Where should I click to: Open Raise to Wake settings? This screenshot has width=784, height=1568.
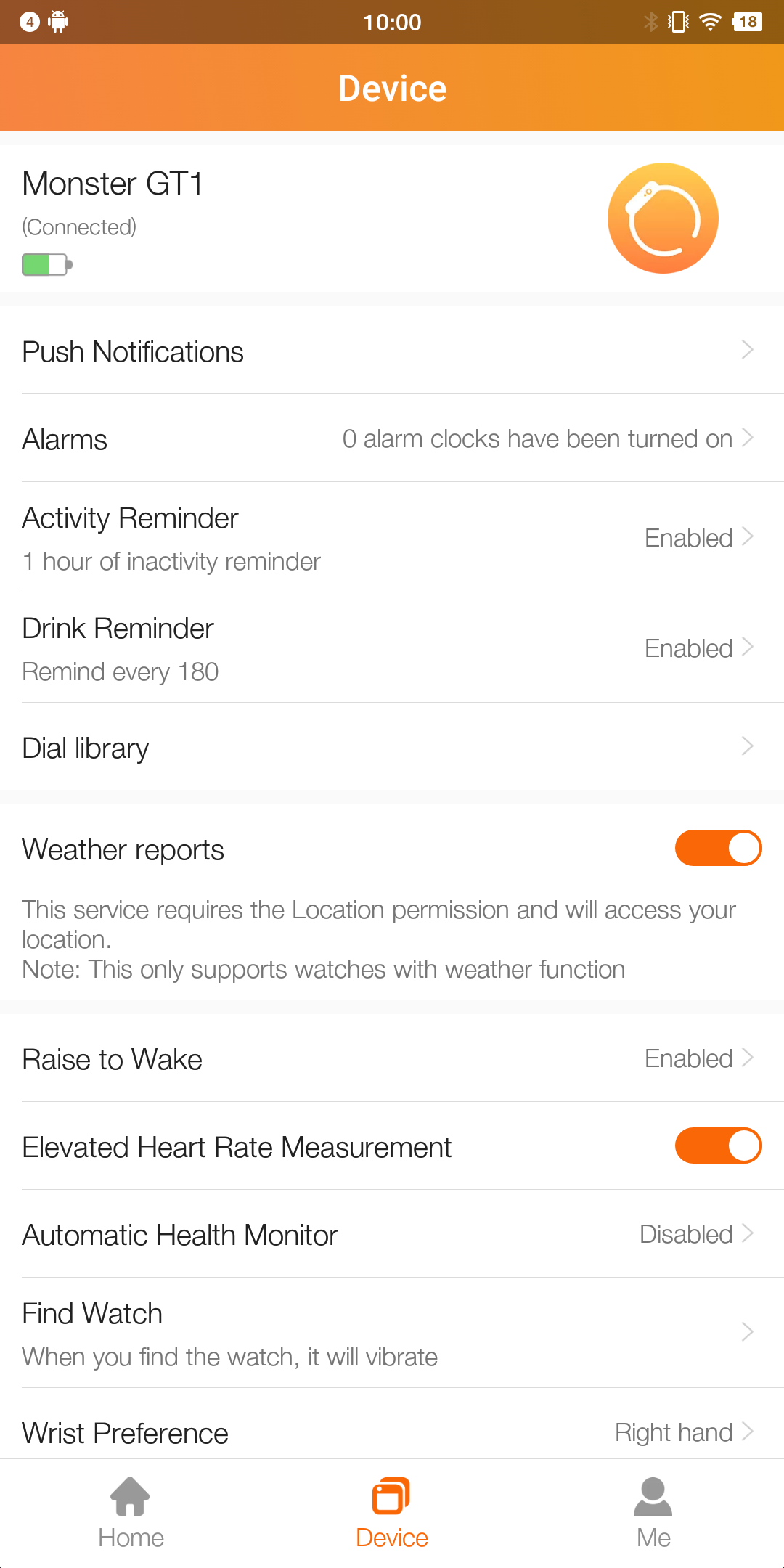click(392, 1059)
